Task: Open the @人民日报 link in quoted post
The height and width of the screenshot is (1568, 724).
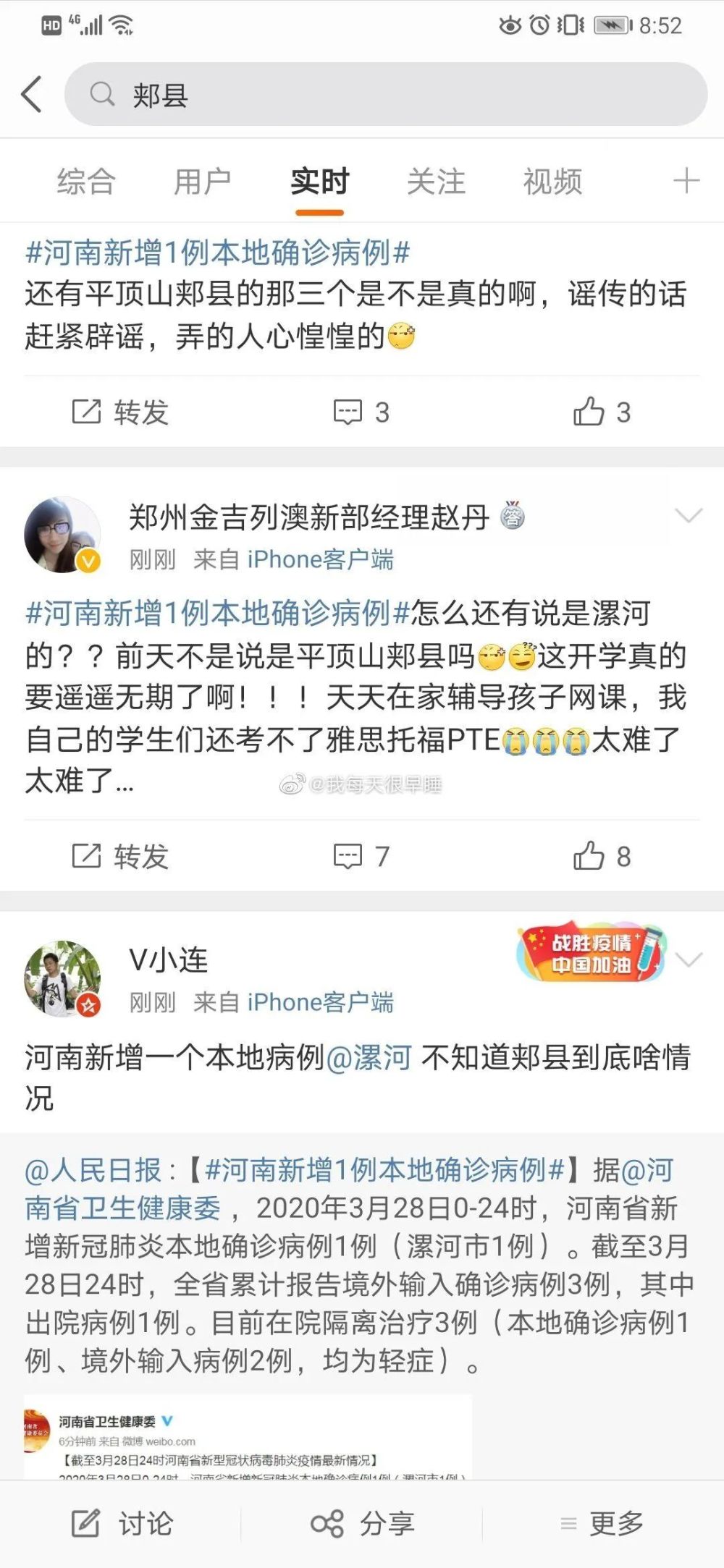Action: pyautogui.click(x=93, y=1170)
